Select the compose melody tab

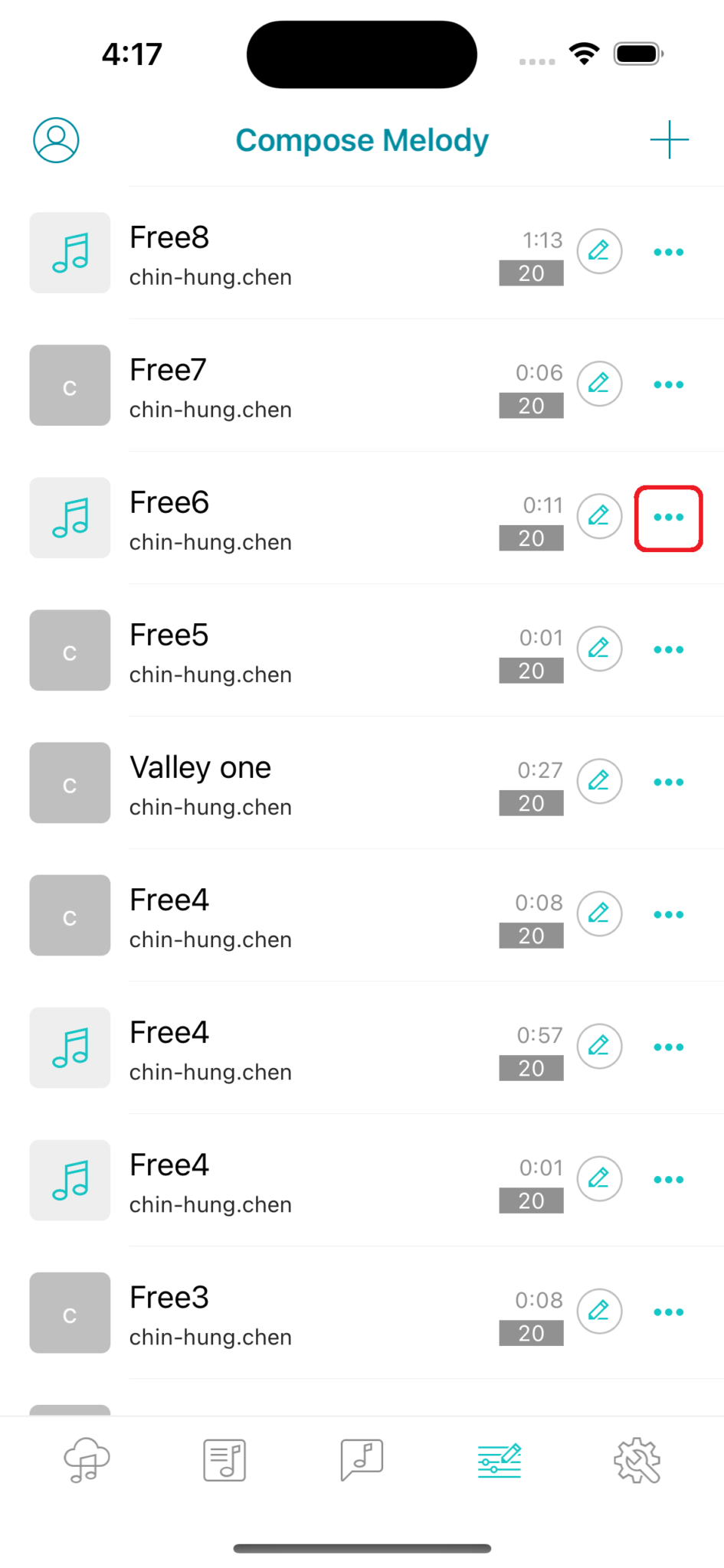[x=500, y=1461]
